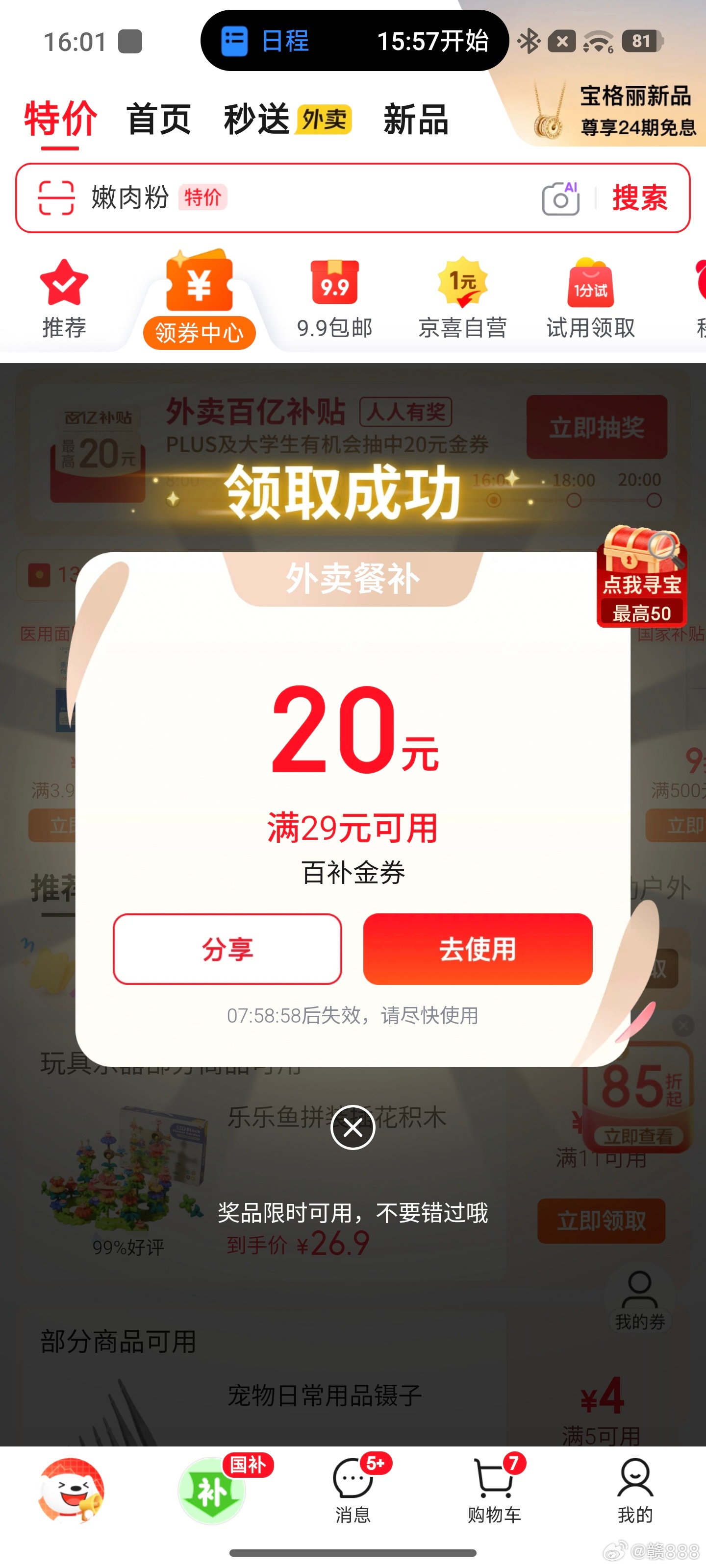Open the 秒送 外卖 tab
The width and height of the screenshot is (706, 1568).
[x=287, y=119]
